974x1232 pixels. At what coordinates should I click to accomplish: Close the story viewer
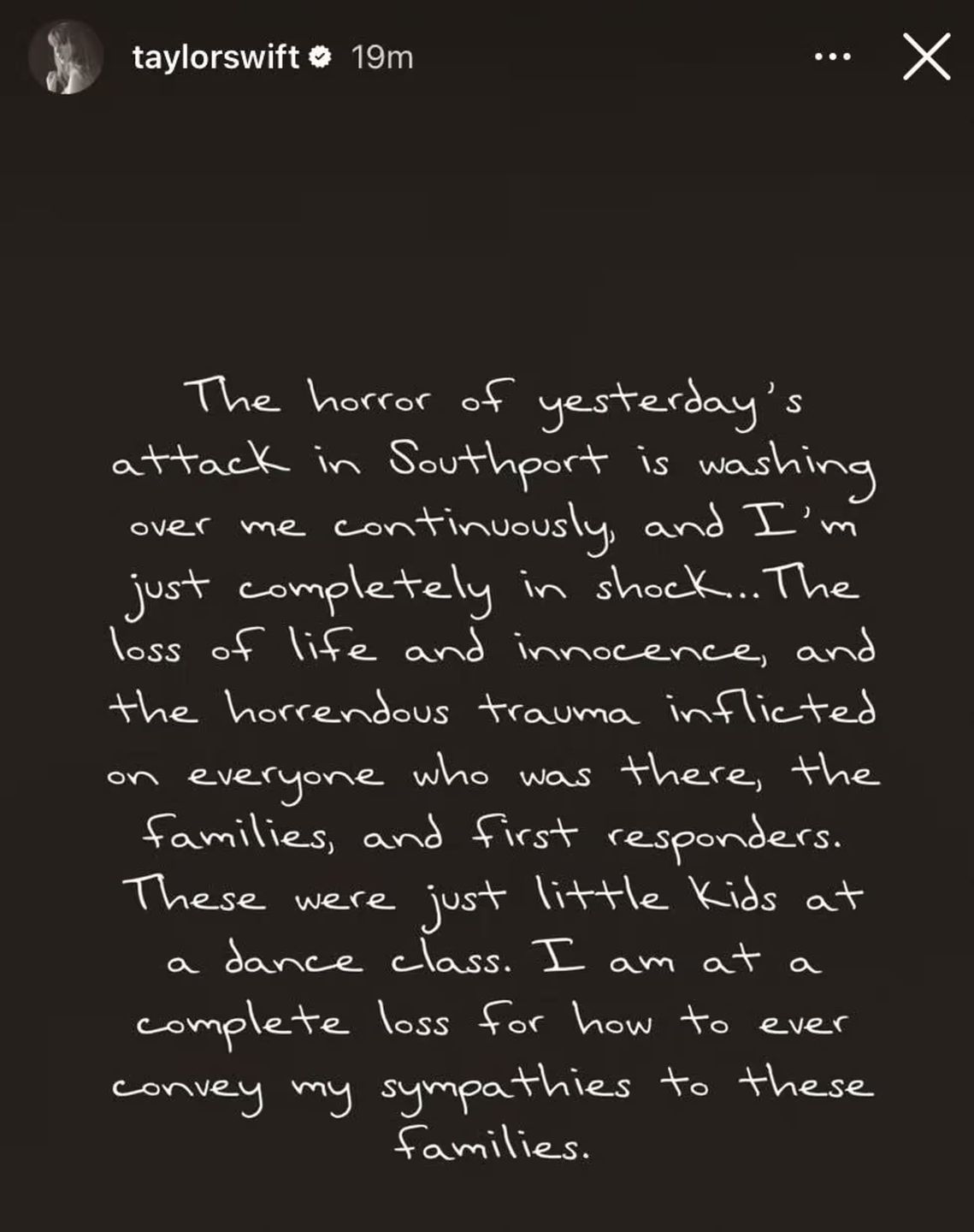(926, 58)
